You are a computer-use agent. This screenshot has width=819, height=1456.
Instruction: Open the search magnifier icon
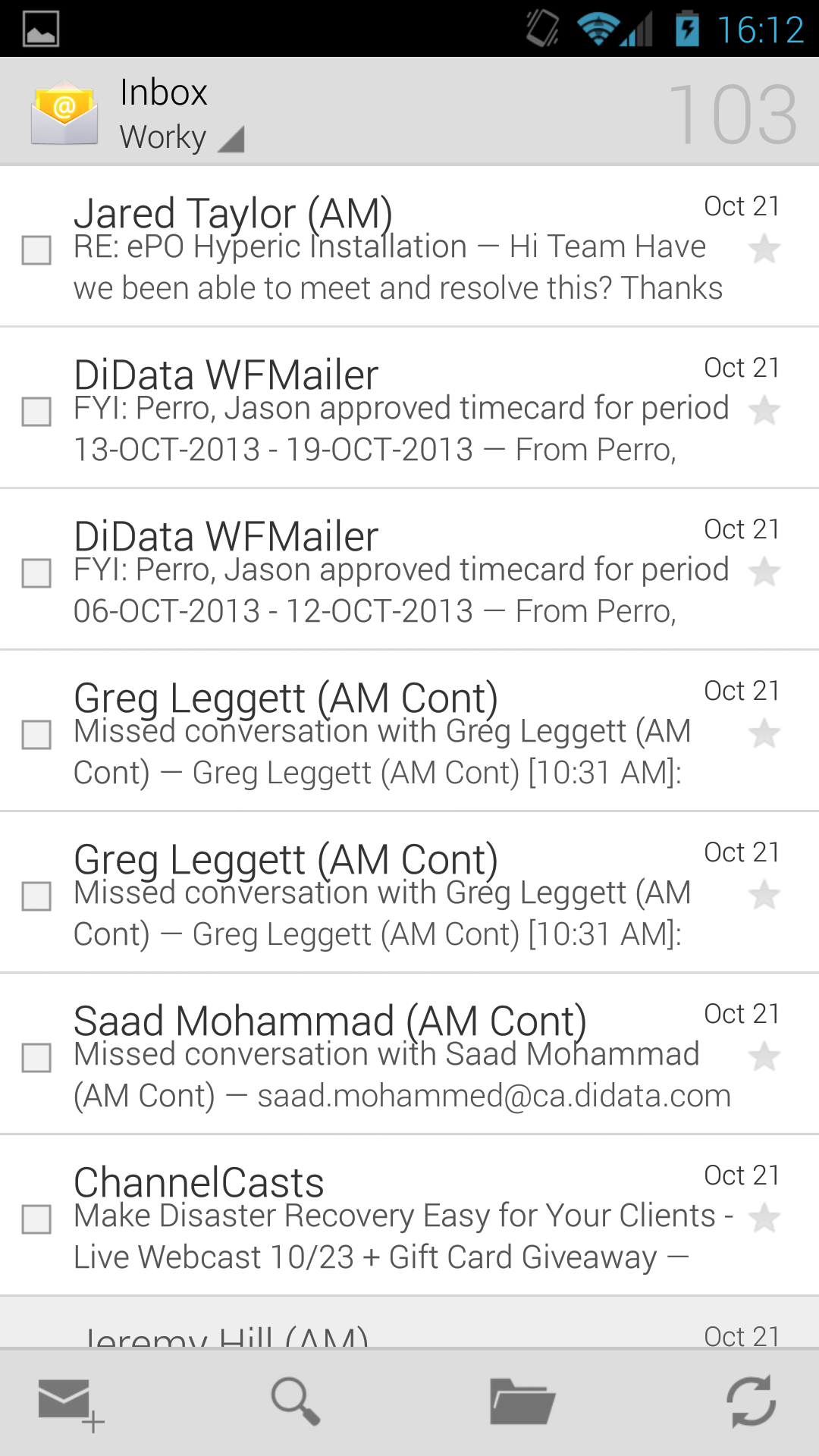click(x=296, y=1401)
